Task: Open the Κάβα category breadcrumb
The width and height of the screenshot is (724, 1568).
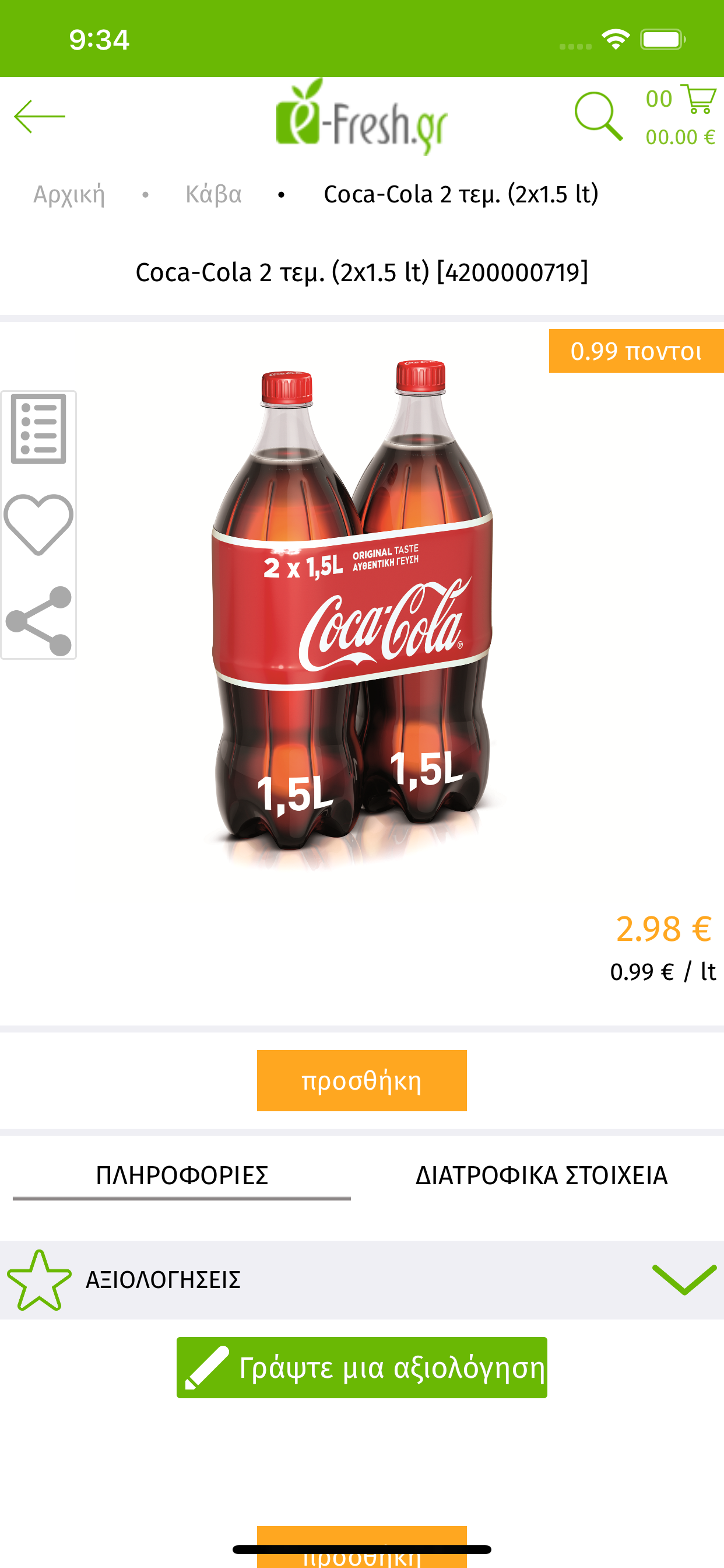Action: click(x=213, y=194)
